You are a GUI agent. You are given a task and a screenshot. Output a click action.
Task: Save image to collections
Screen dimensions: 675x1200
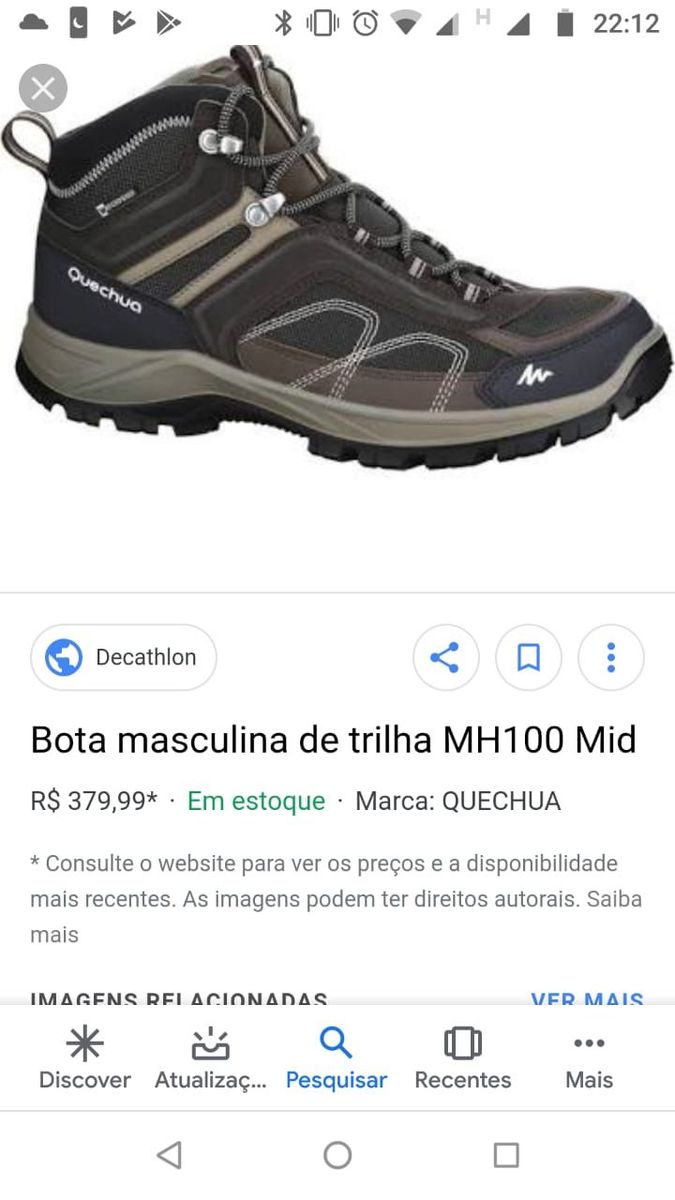pyautogui.click(x=528, y=657)
